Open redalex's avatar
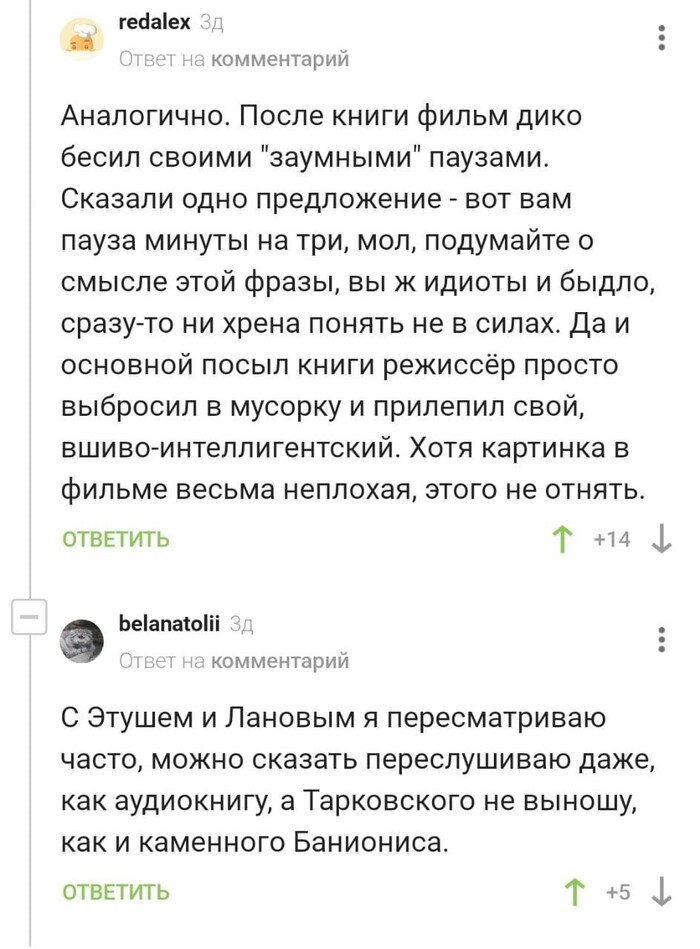 (x=82, y=40)
